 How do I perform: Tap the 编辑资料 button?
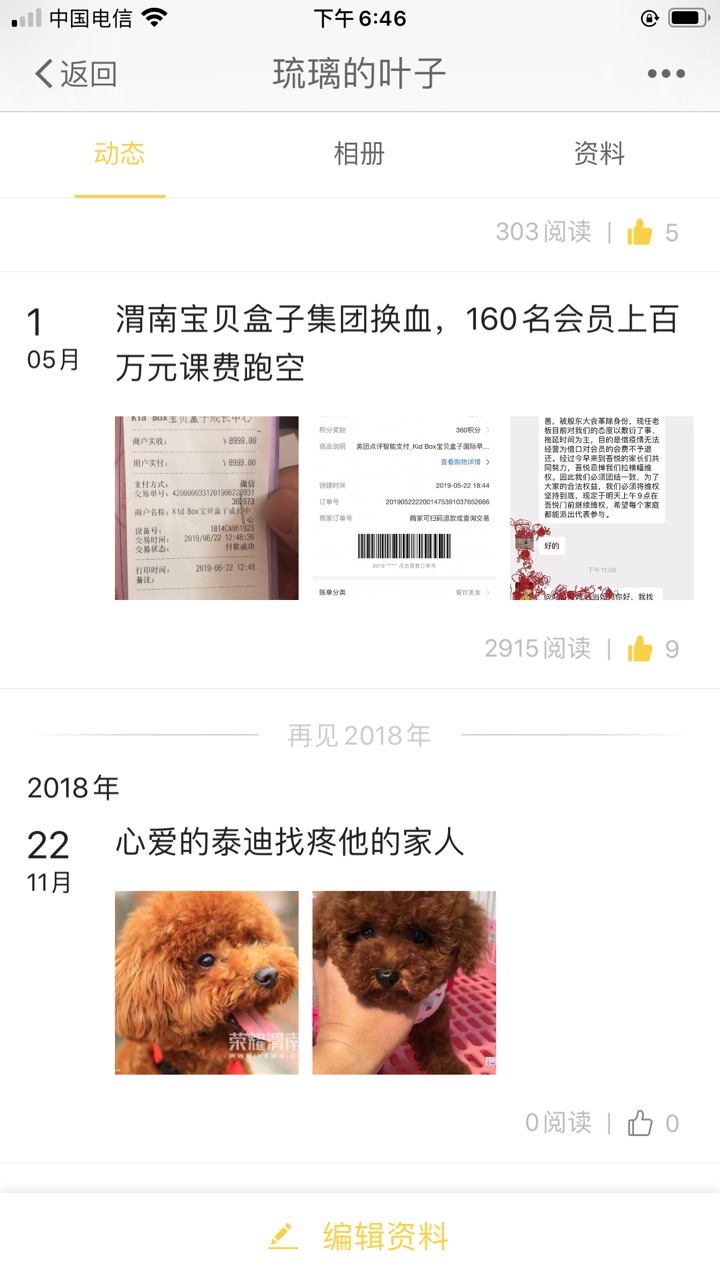360,1236
